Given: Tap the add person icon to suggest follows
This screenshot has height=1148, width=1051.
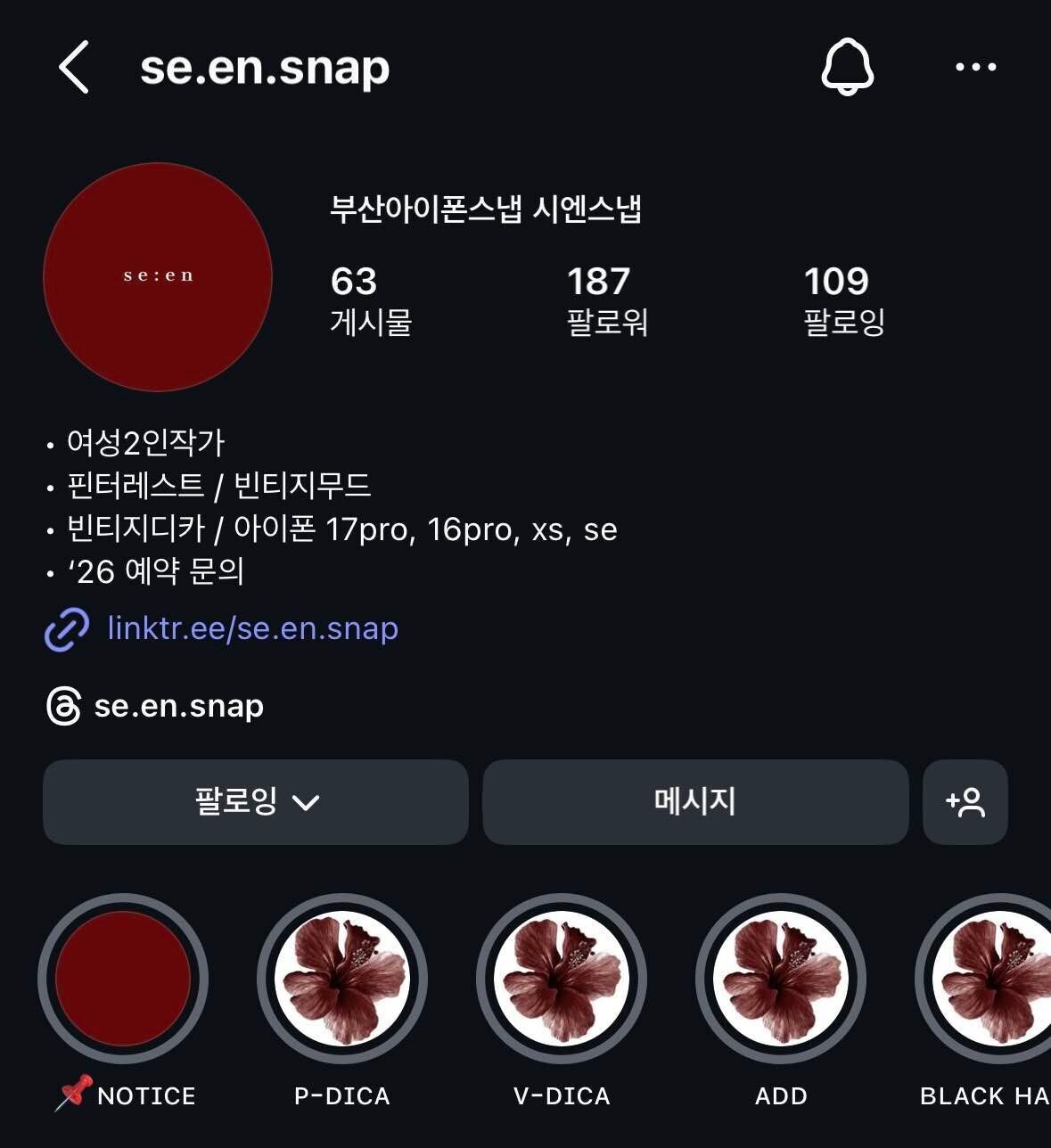Looking at the screenshot, I should click(965, 802).
